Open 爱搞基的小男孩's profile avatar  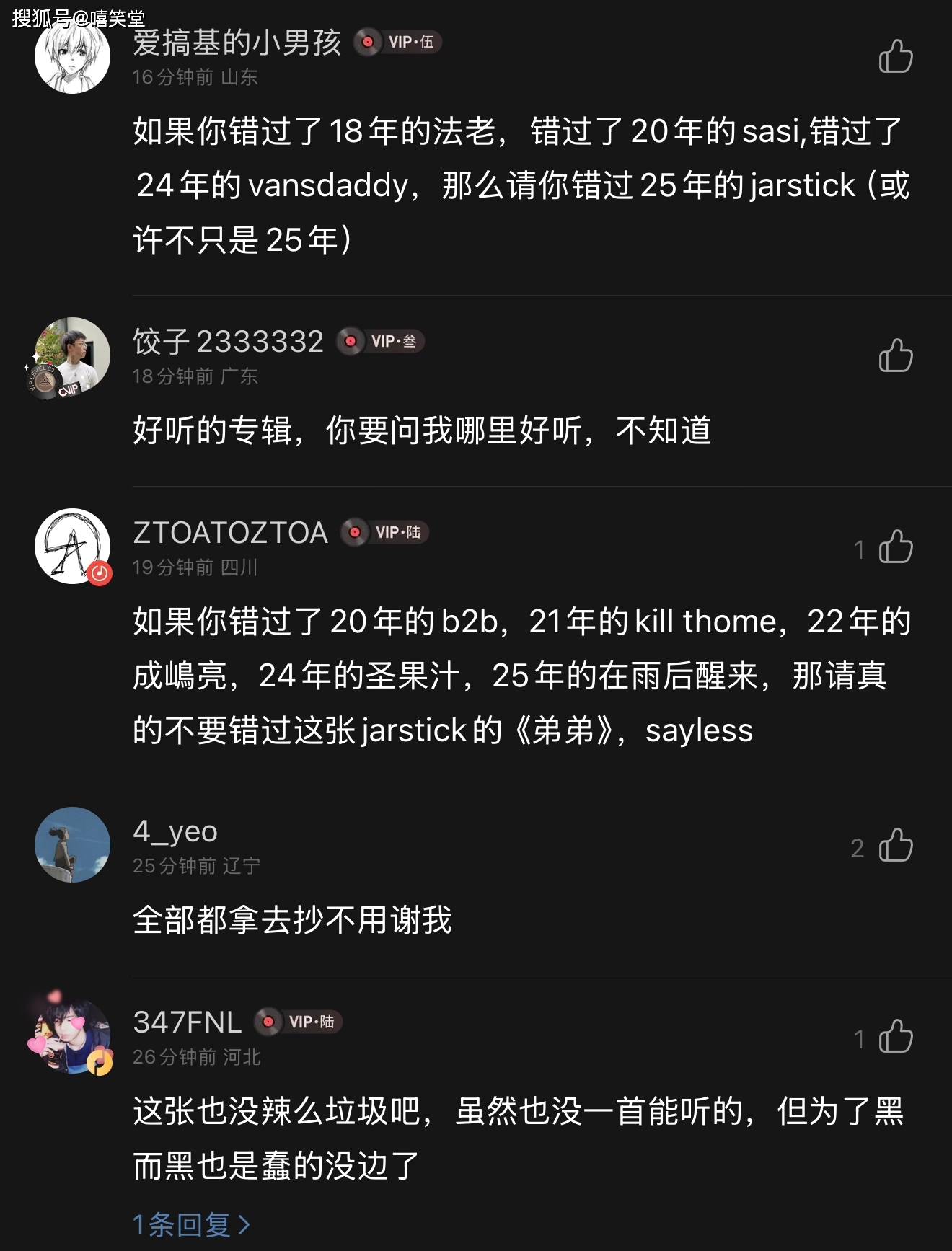tap(72, 56)
